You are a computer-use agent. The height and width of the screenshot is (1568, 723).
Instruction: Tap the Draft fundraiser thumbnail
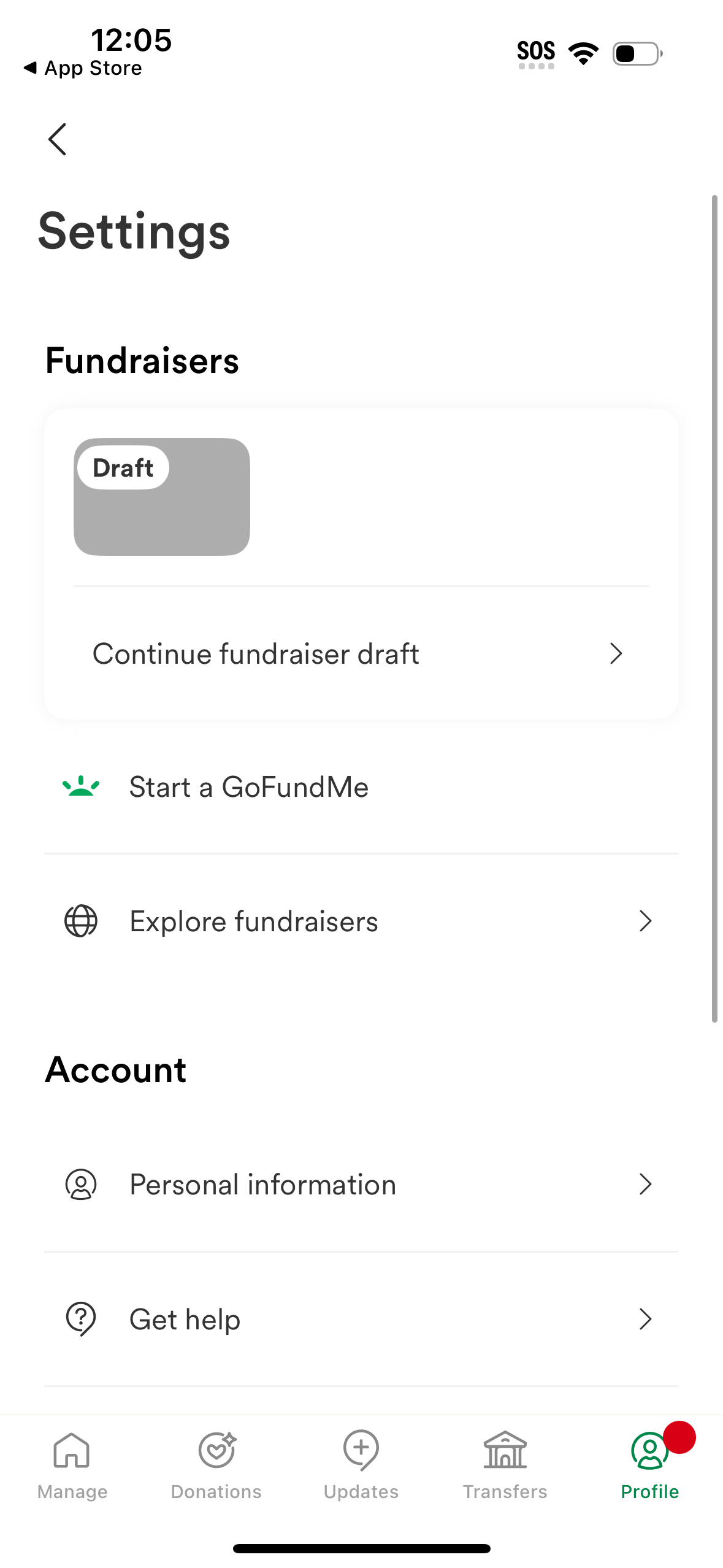pos(161,496)
